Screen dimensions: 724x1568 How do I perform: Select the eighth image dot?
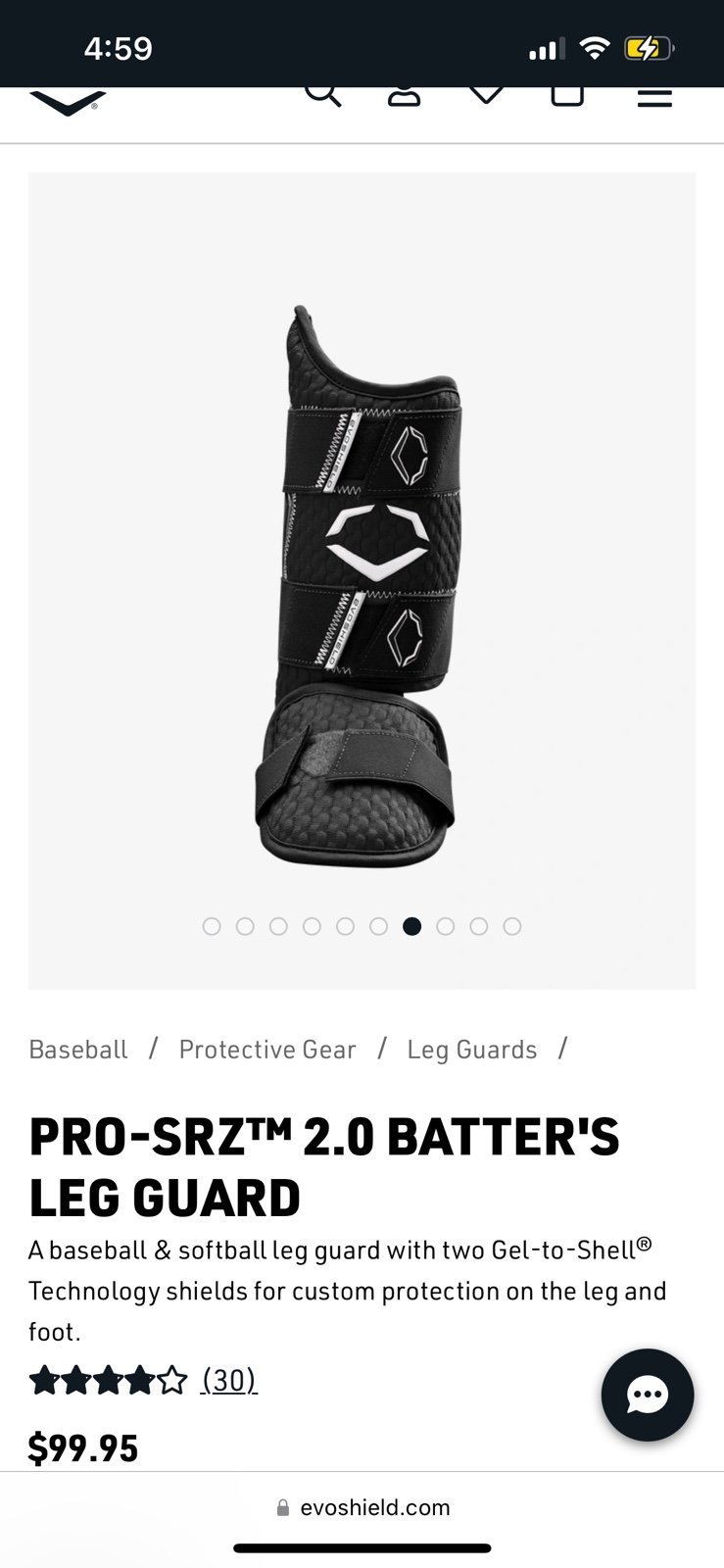(x=446, y=926)
